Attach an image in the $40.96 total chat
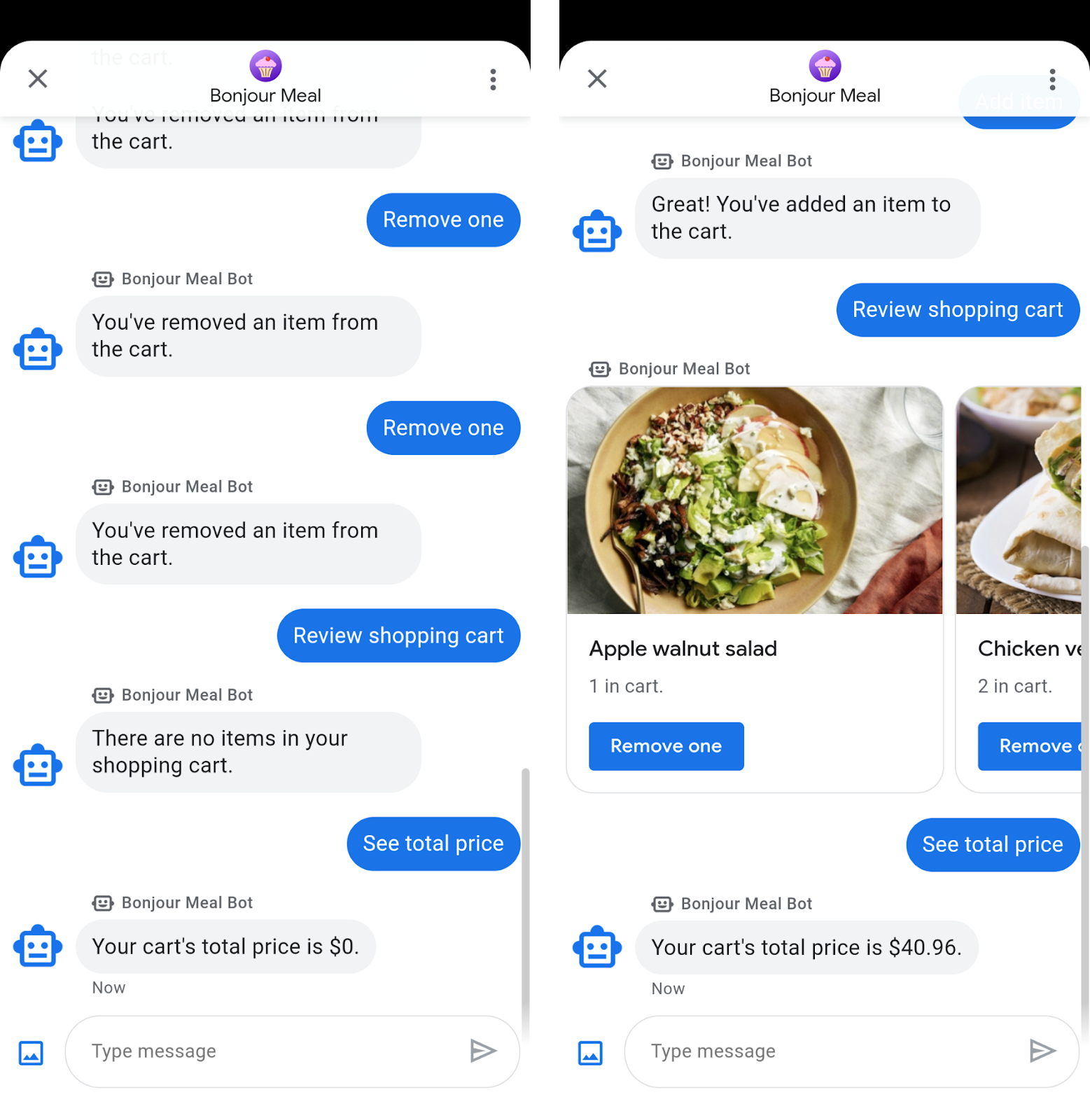This screenshot has height=1120, width=1090. click(x=590, y=1052)
